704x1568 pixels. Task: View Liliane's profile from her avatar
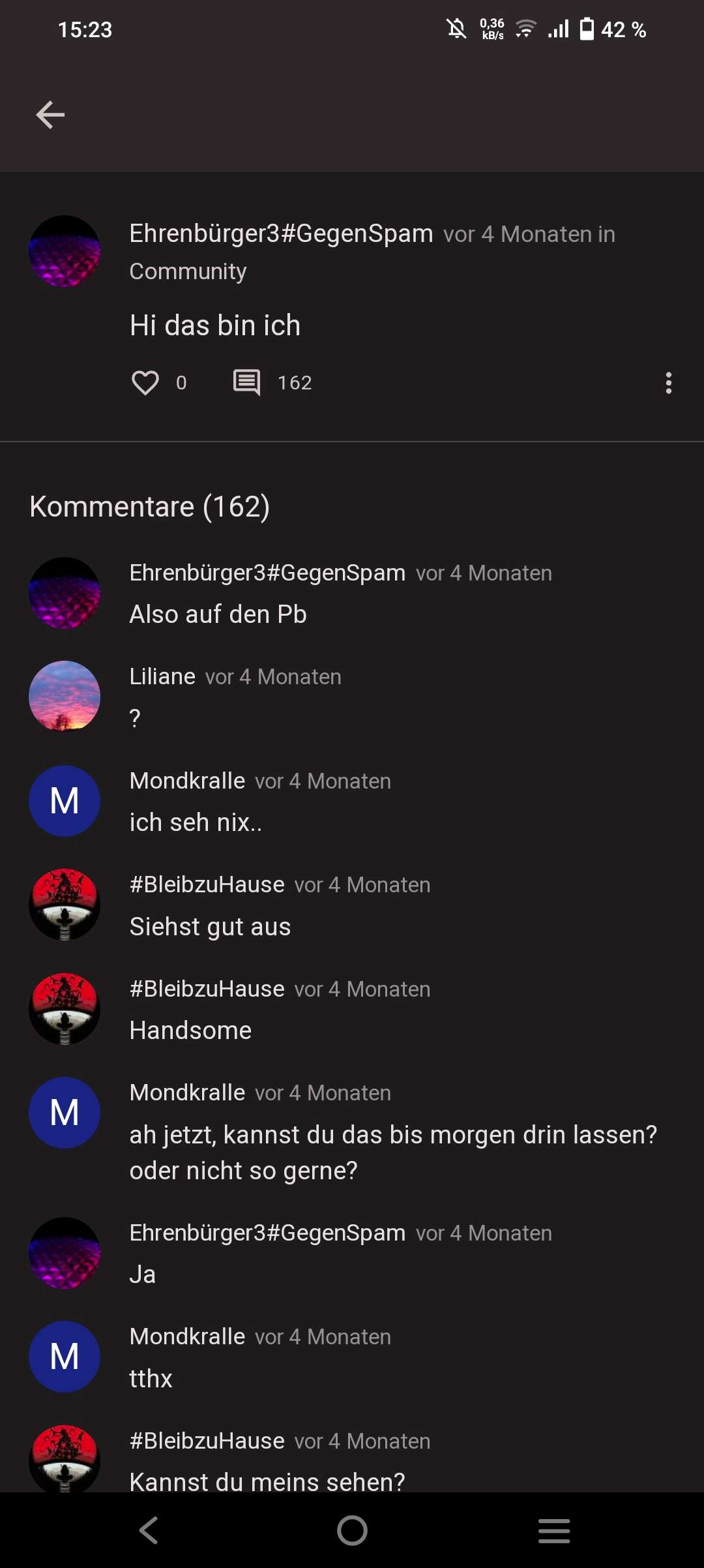[65, 696]
